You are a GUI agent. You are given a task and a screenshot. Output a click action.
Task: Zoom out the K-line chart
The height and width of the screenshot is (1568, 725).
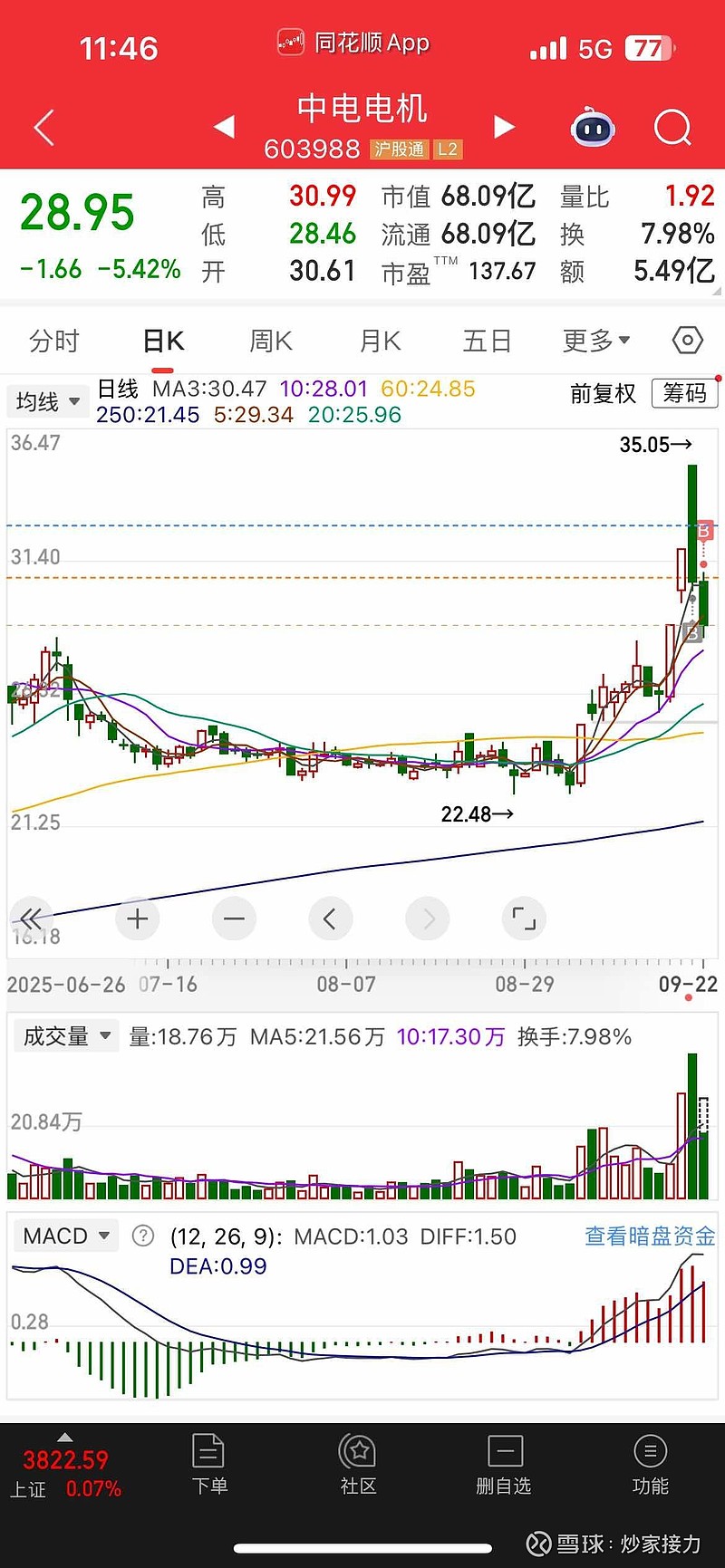(x=234, y=919)
